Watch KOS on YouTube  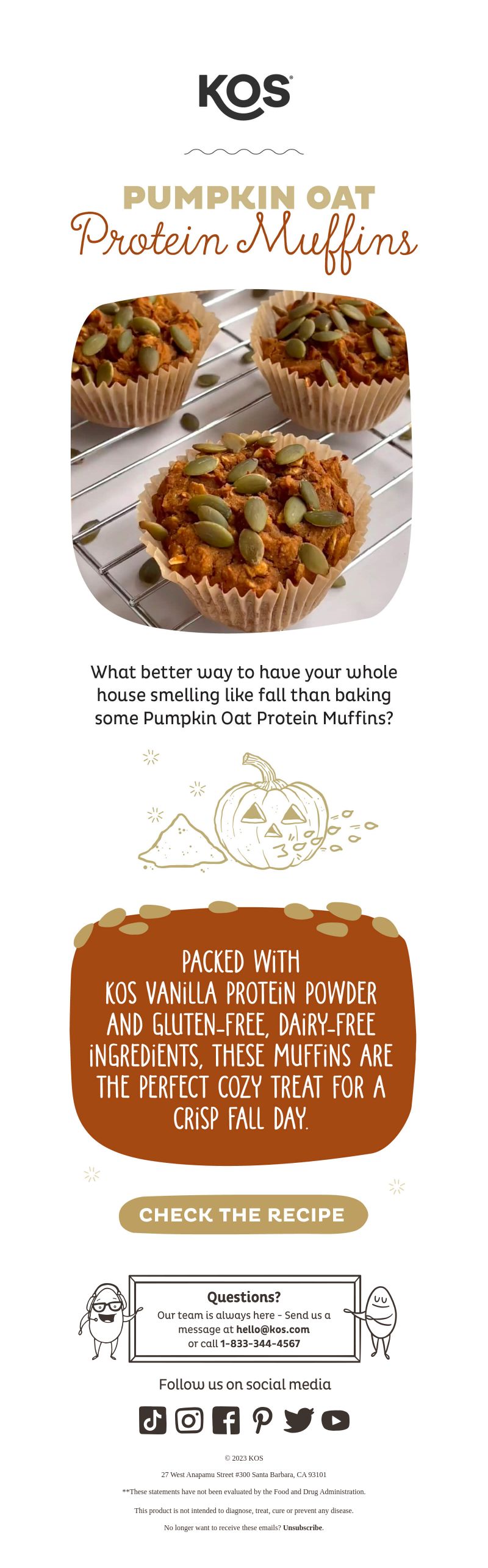(335, 1420)
